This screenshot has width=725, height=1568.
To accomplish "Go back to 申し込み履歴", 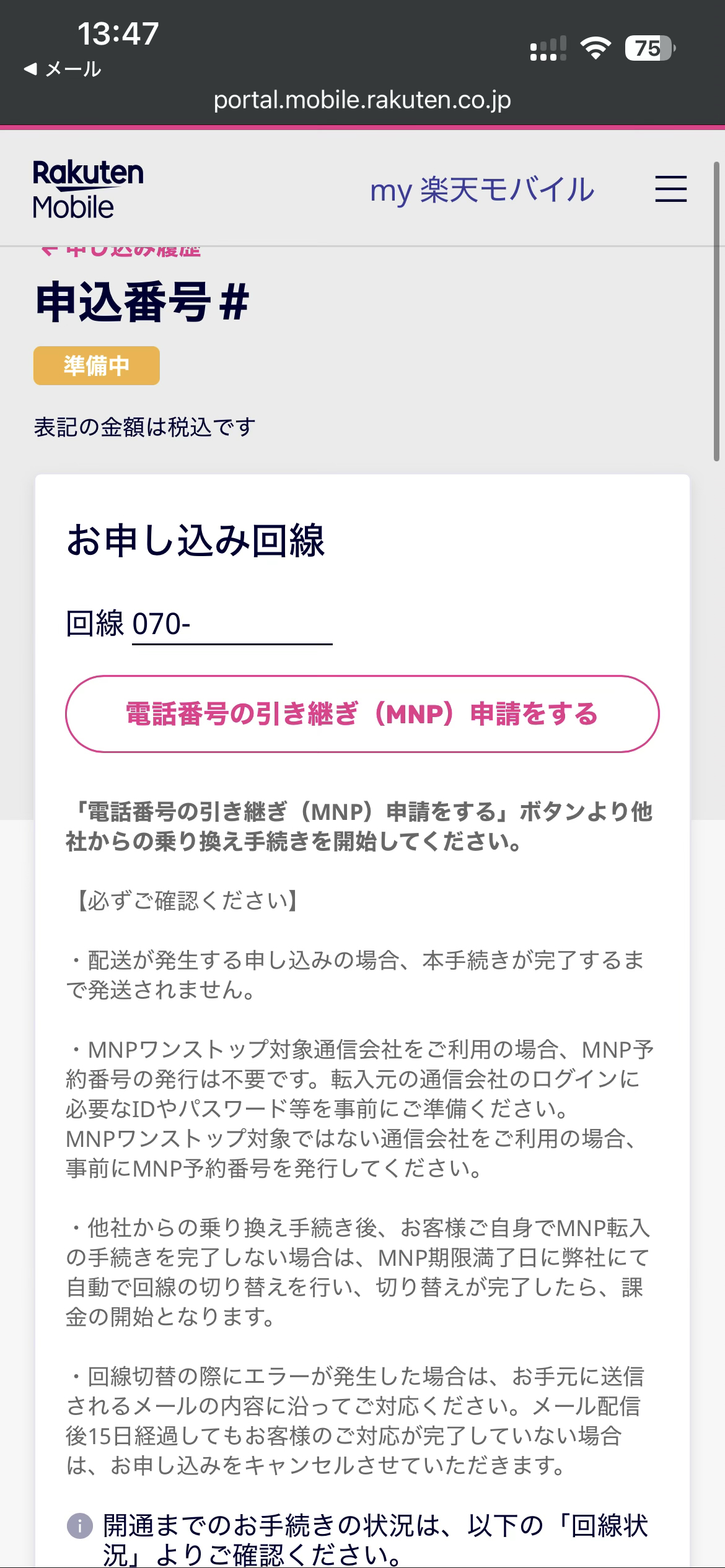I will (x=121, y=251).
